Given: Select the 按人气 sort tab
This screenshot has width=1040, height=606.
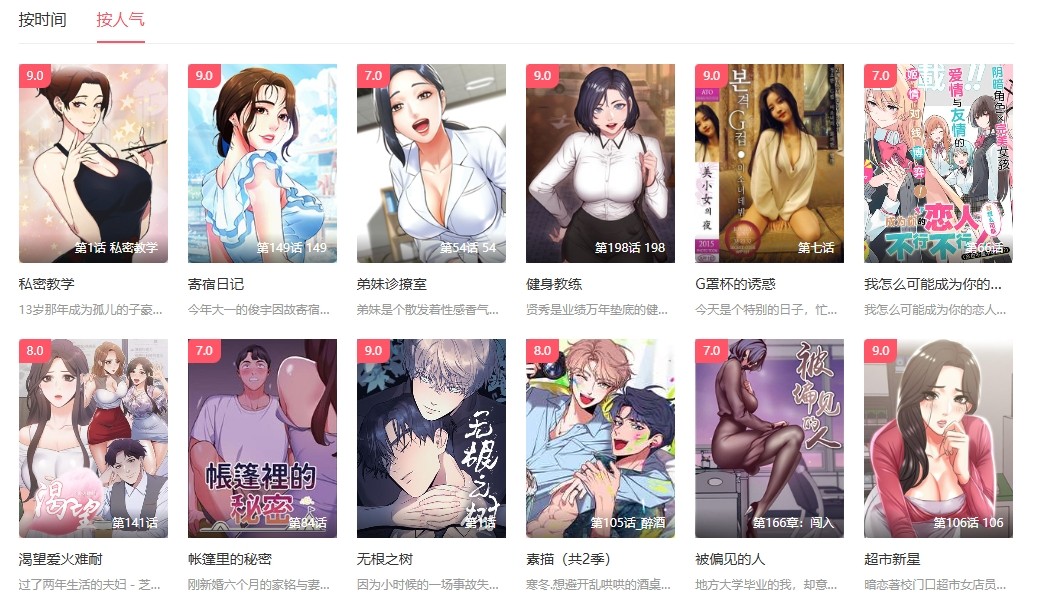Looking at the screenshot, I should tap(120, 19).
